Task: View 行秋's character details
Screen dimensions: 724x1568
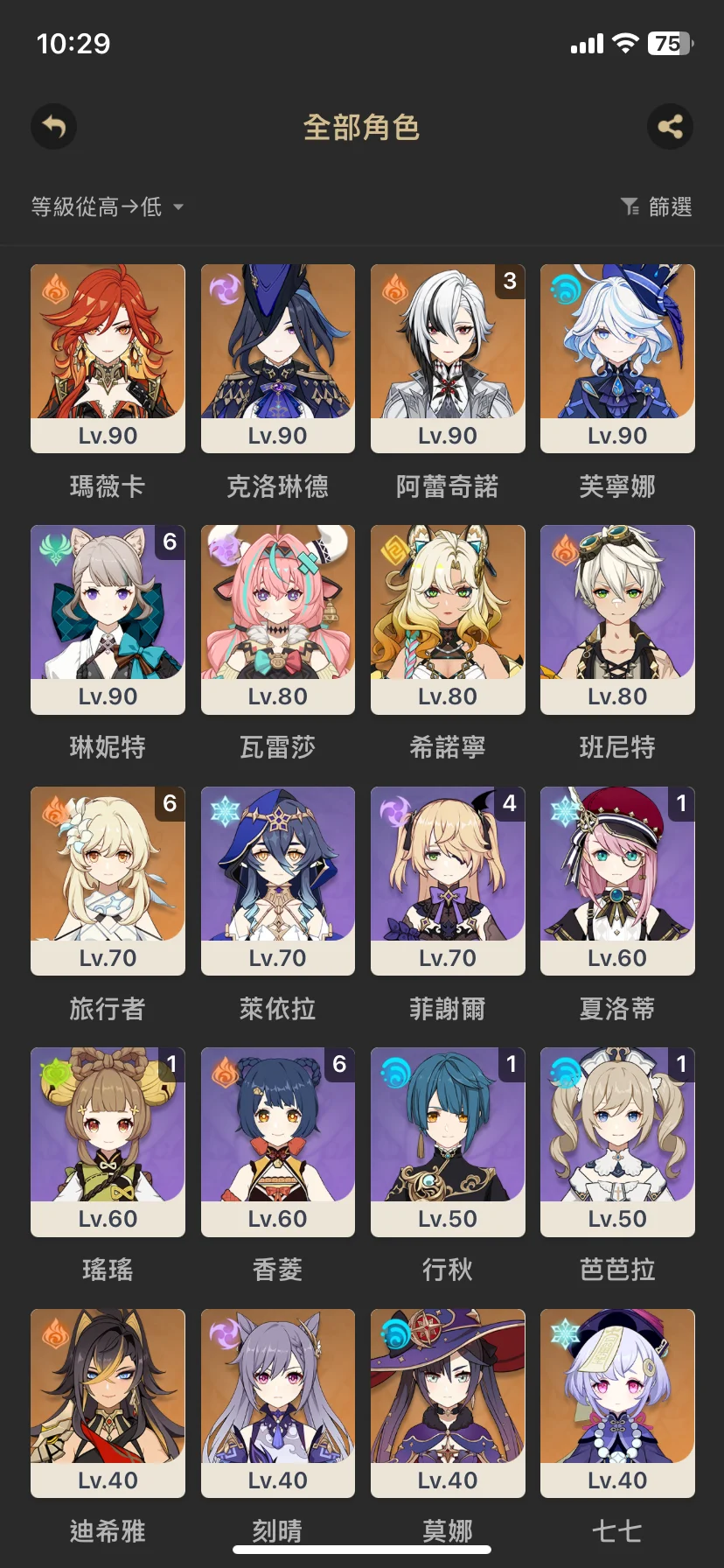Action: [448, 1142]
